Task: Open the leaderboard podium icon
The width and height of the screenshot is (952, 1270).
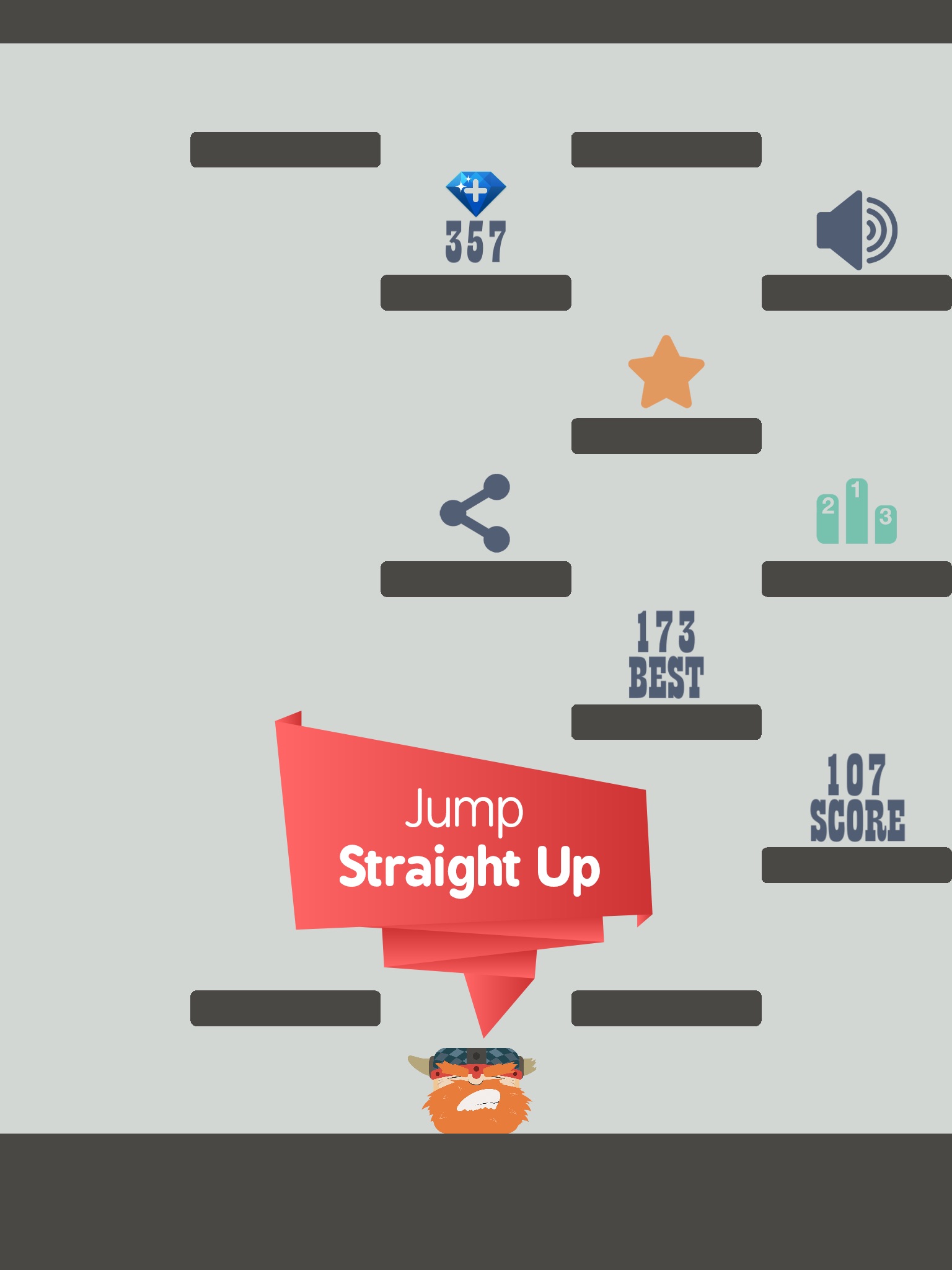Action: (x=857, y=511)
